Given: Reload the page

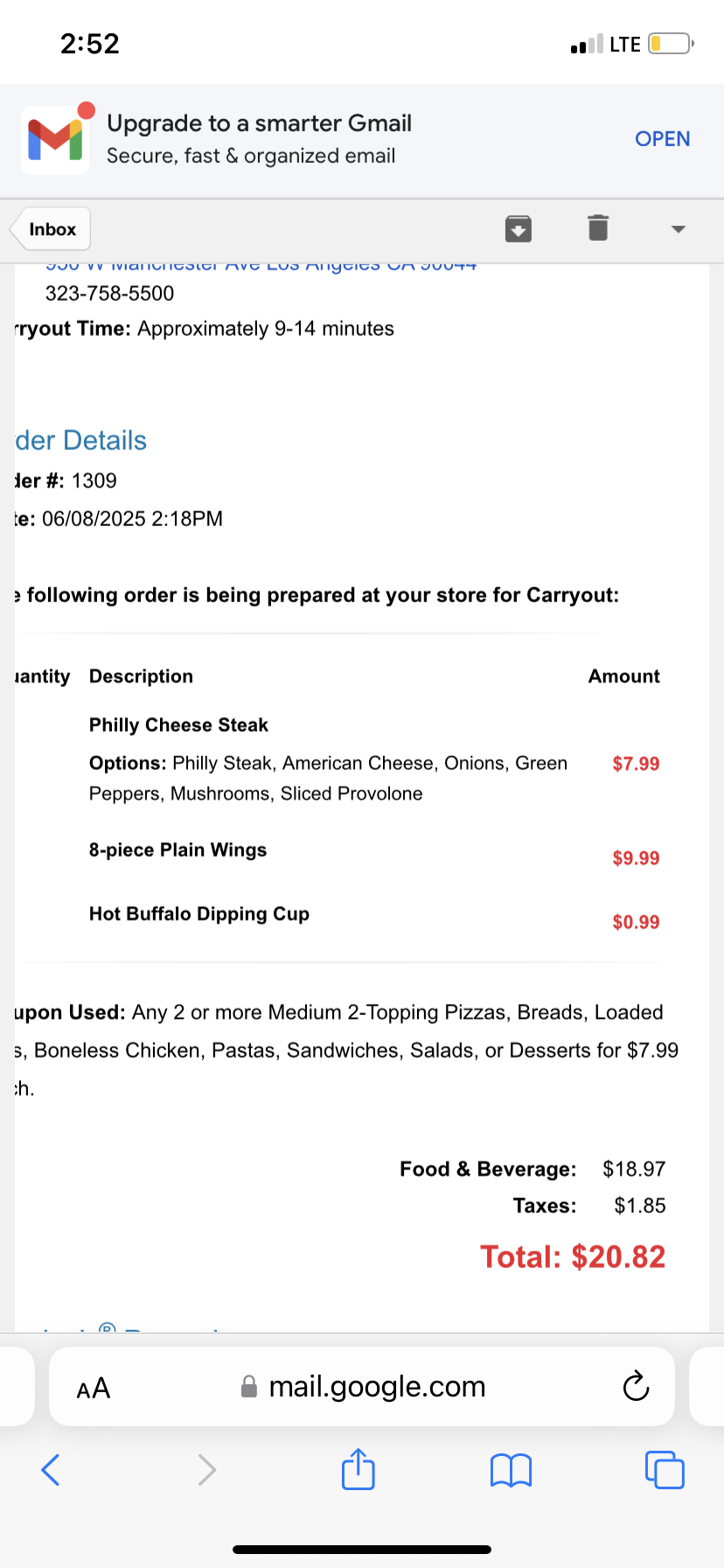Looking at the screenshot, I should pyautogui.click(x=636, y=1387).
